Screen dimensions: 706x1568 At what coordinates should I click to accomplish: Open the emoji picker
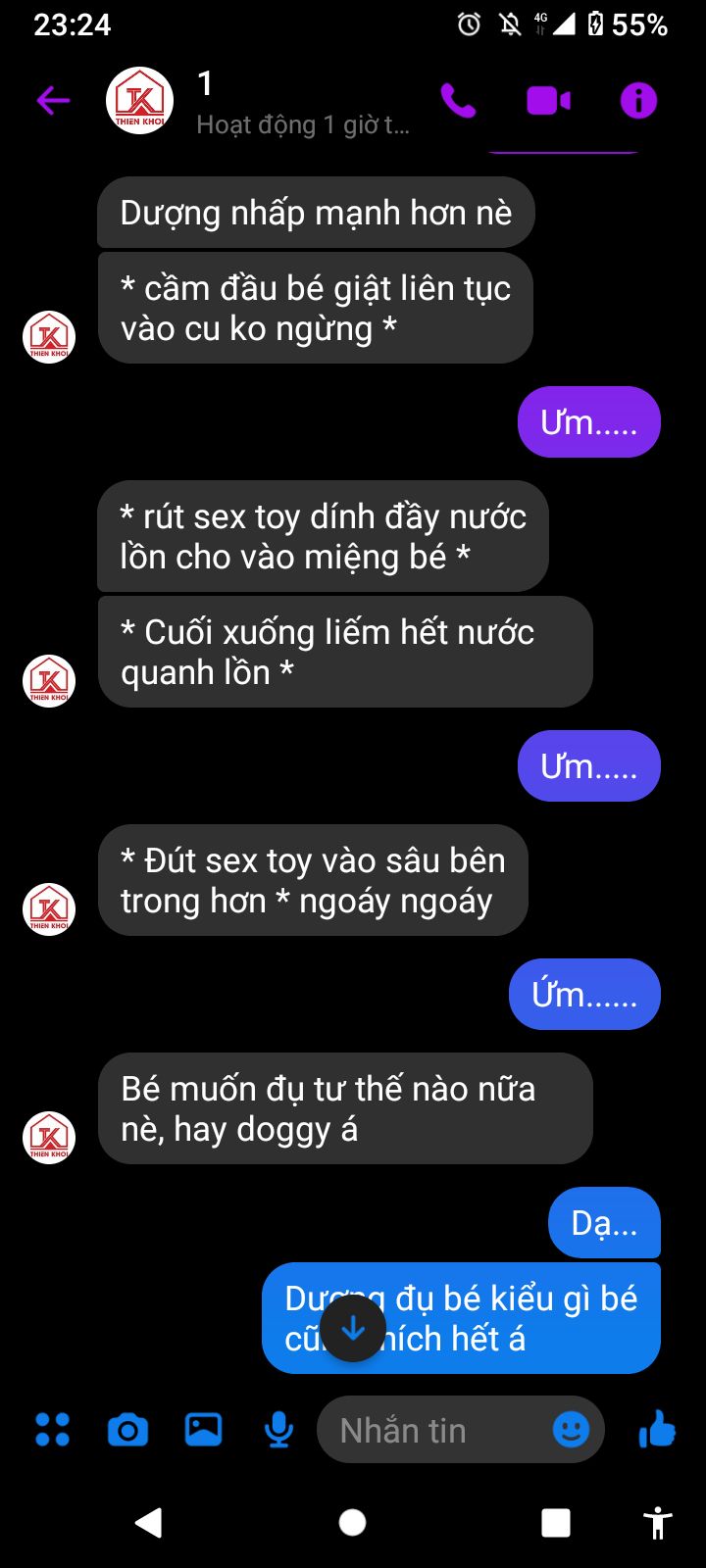point(571,1430)
